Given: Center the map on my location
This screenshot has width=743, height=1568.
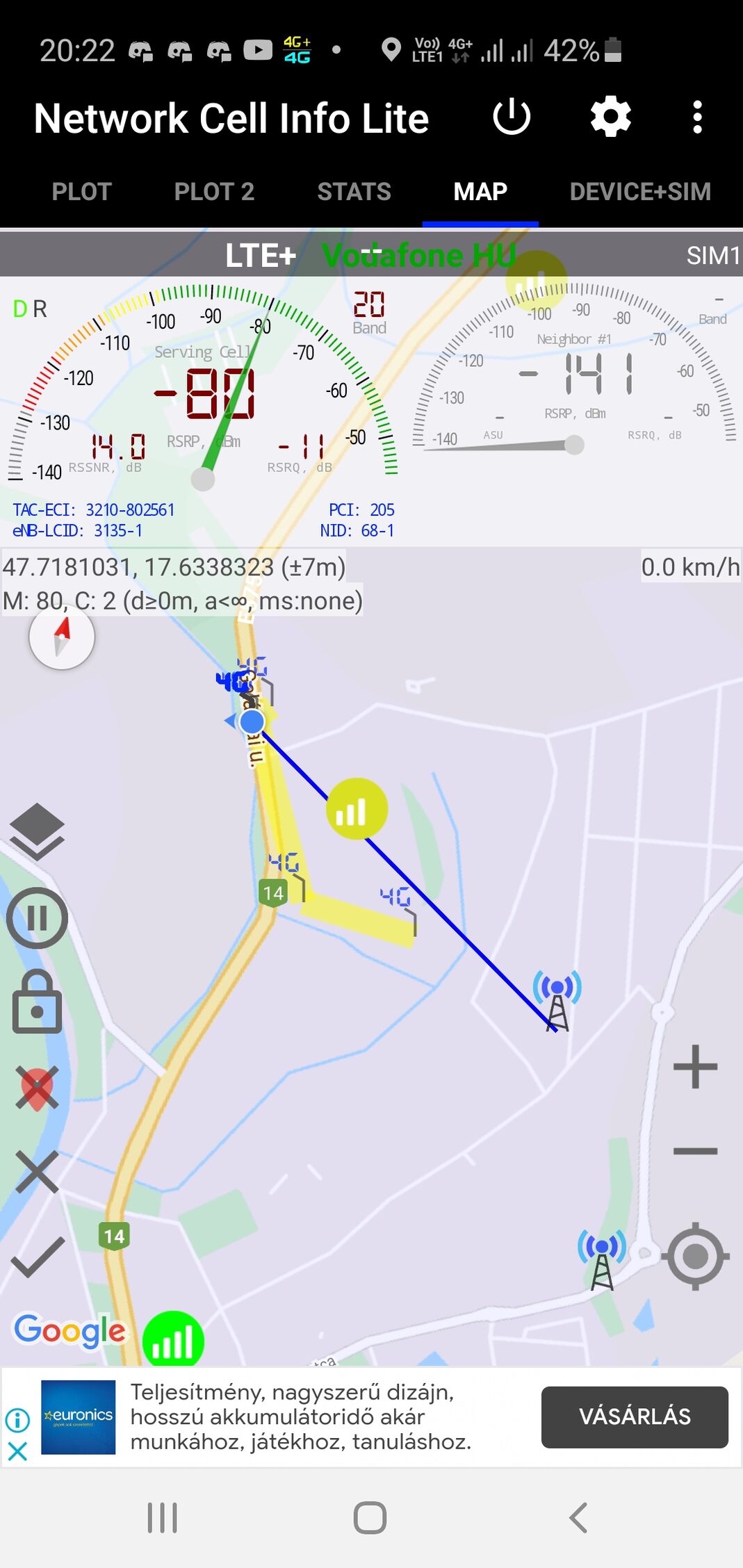Looking at the screenshot, I should click(x=694, y=1257).
